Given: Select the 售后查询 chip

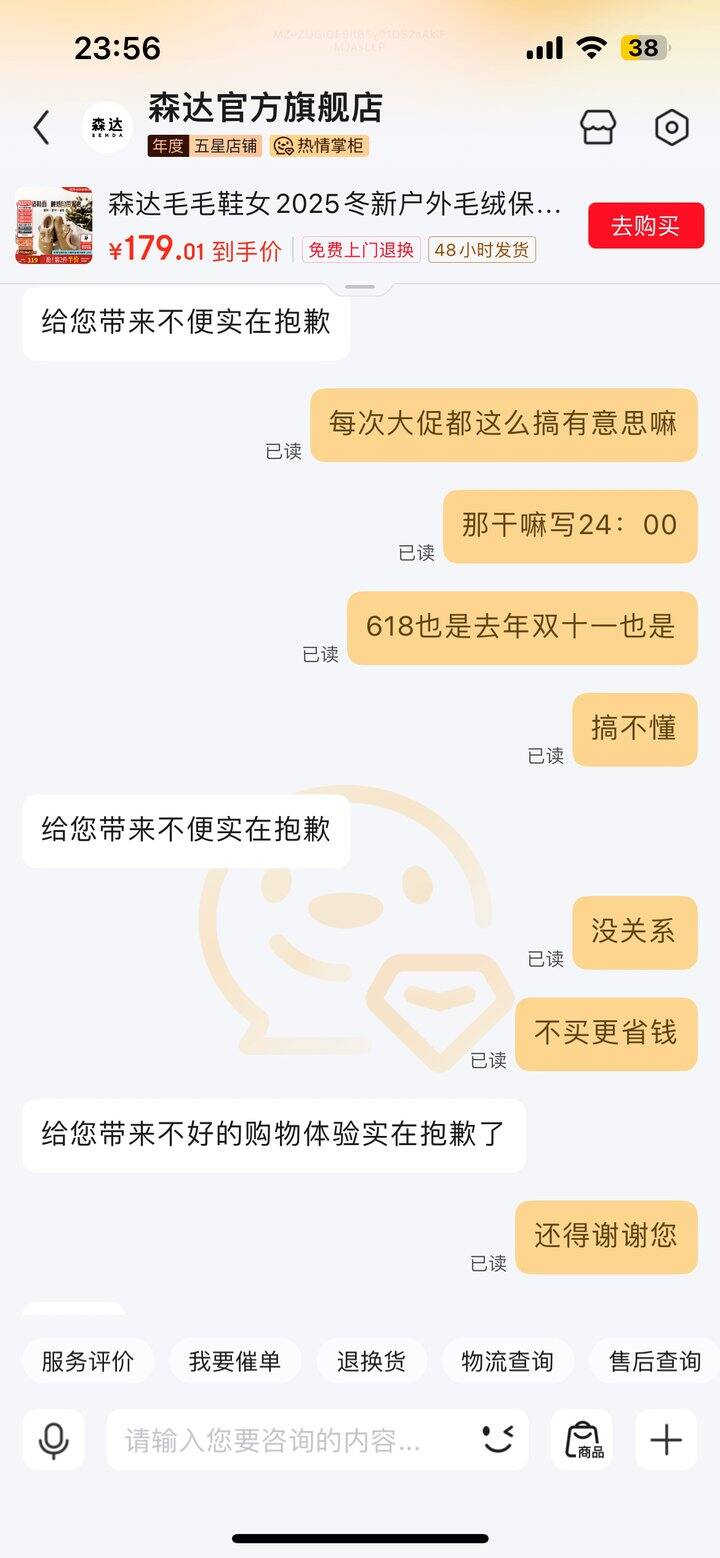Looking at the screenshot, I should coord(655,1361).
